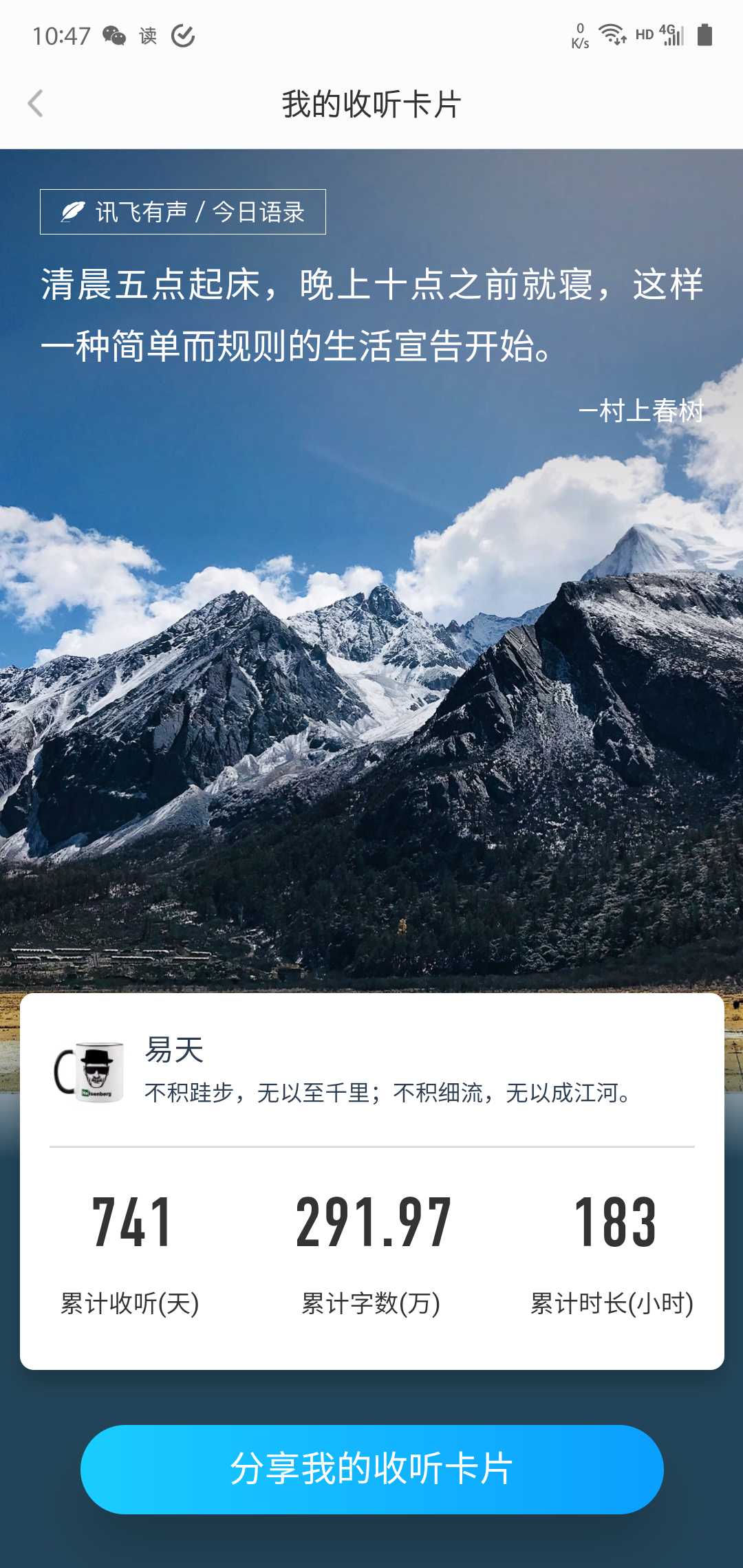Go back from 我的收听卡片
Image resolution: width=743 pixels, height=1568 pixels.
tap(36, 104)
